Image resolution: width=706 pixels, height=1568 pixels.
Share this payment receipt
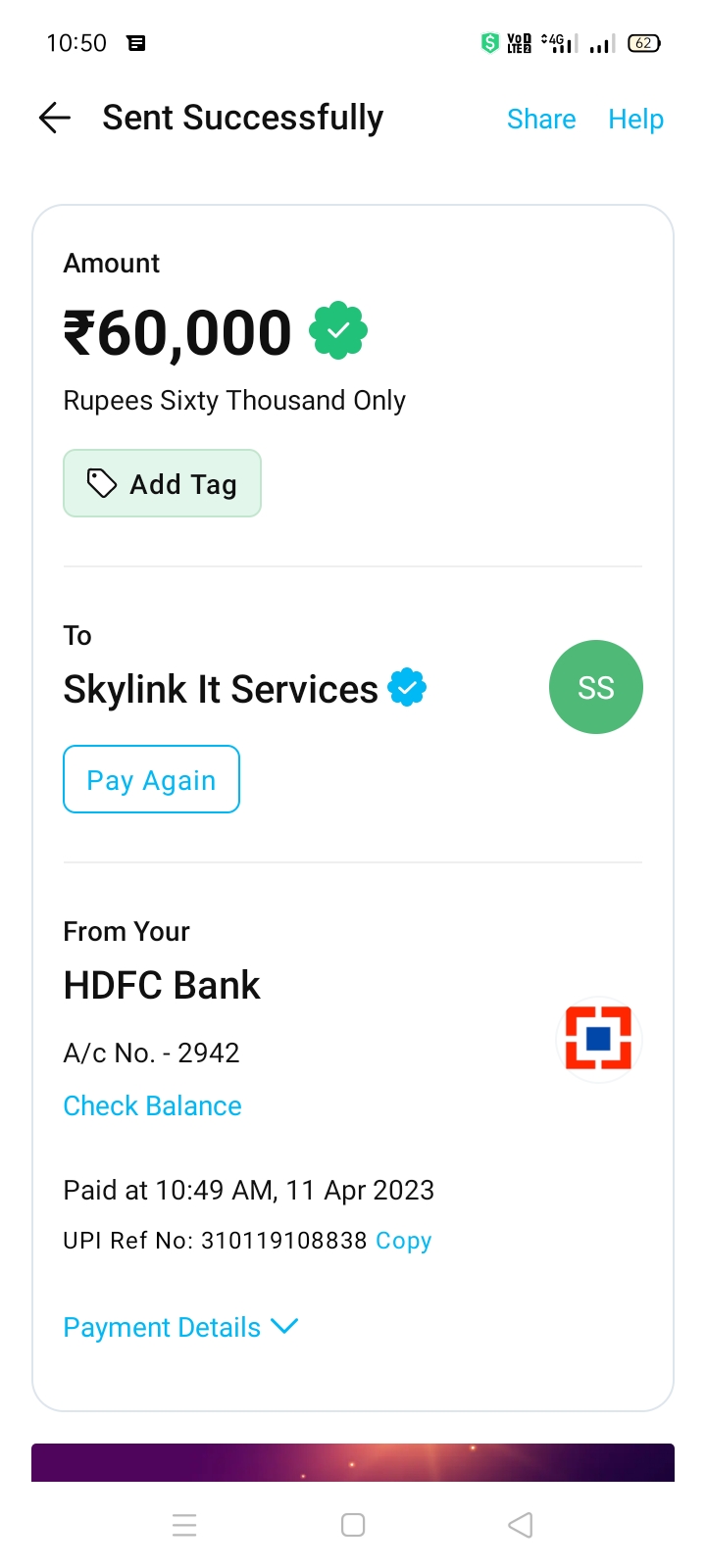pos(541,120)
